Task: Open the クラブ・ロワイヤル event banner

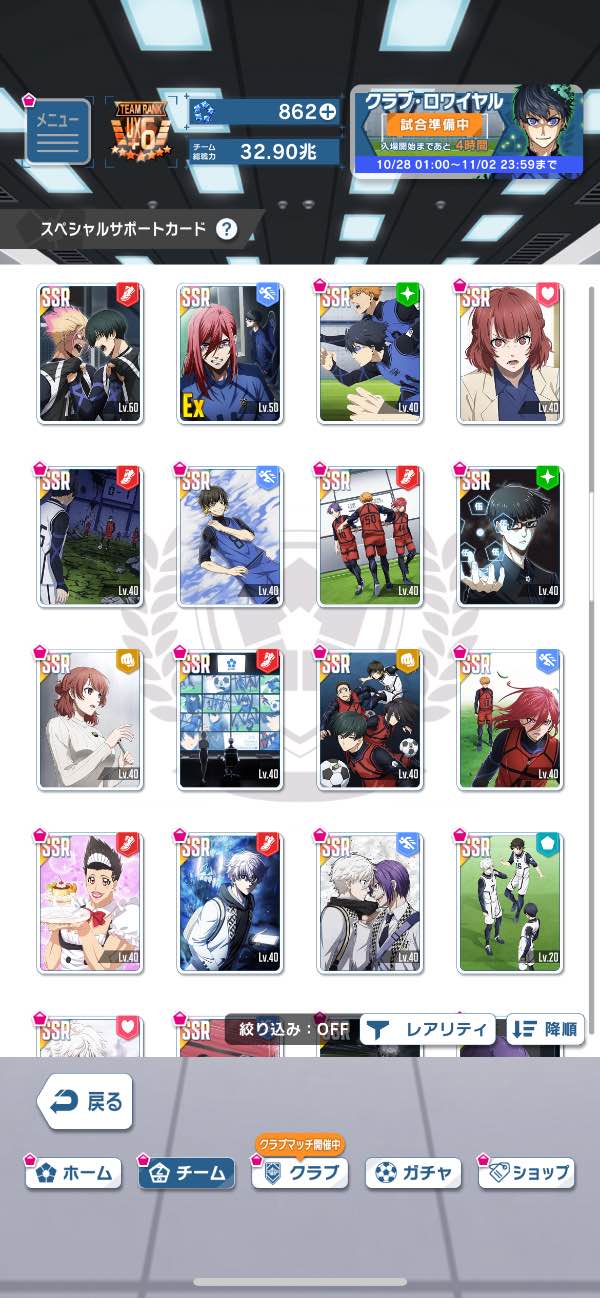Action: click(x=466, y=130)
